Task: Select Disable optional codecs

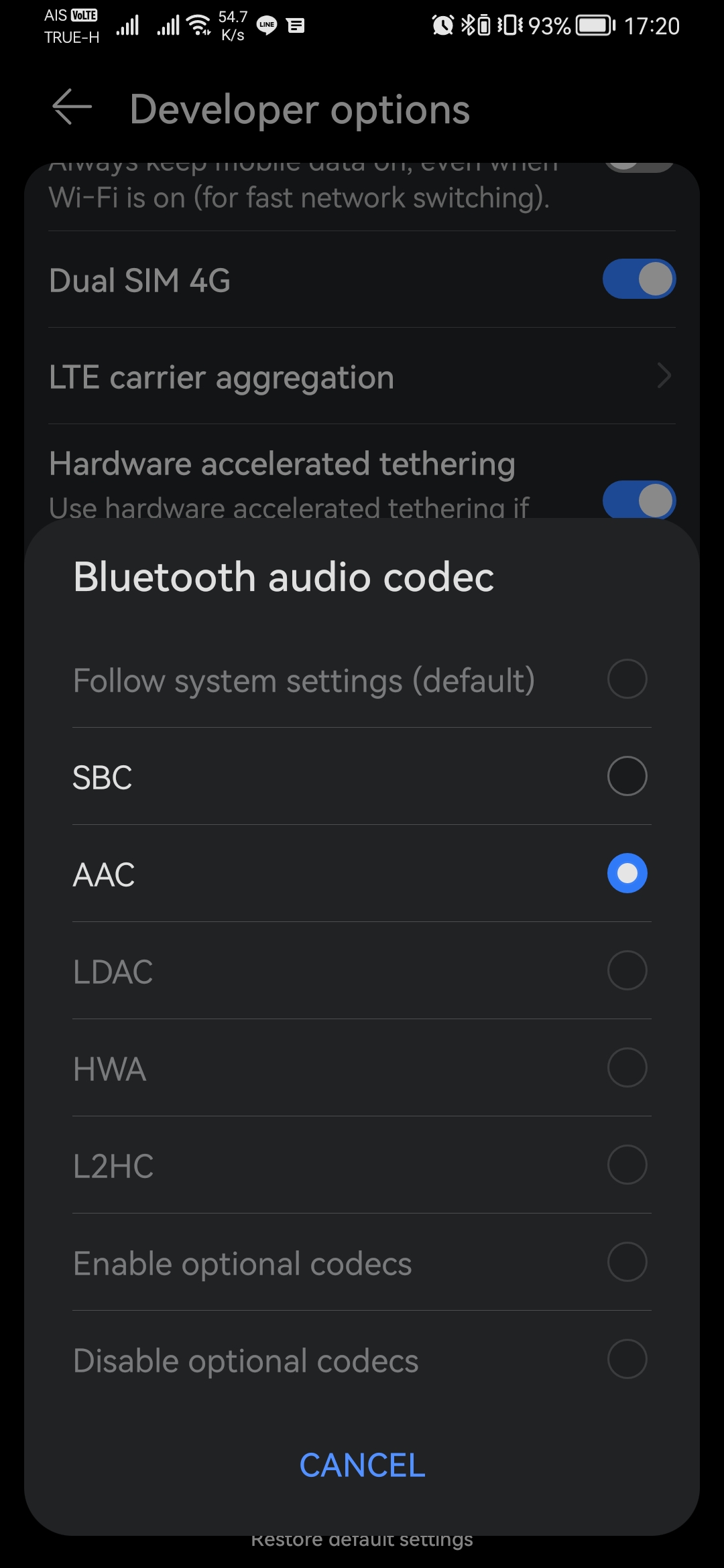Action: point(362,1359)
